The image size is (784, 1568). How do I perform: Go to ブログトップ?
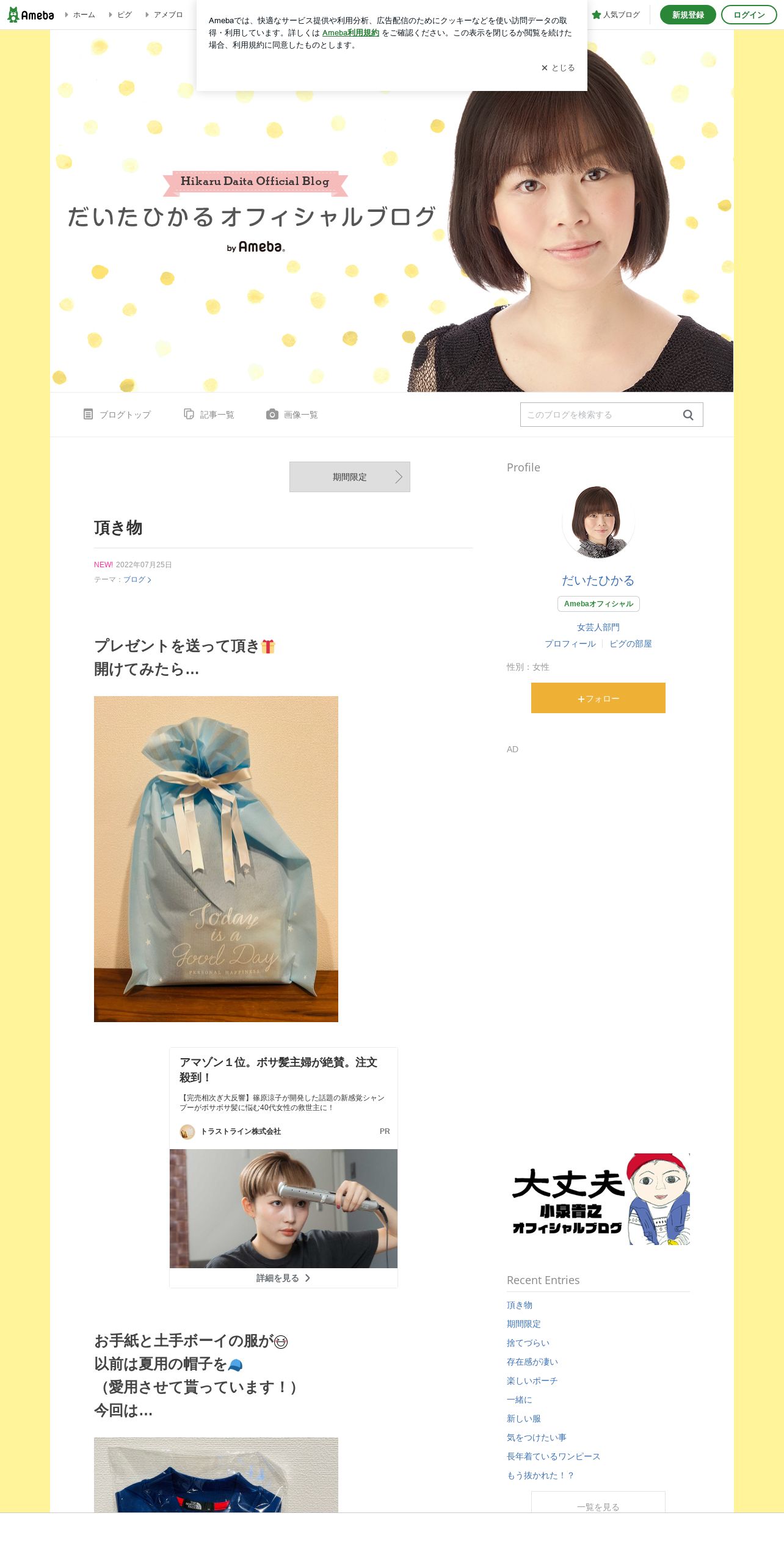click(x=117, y=415)
